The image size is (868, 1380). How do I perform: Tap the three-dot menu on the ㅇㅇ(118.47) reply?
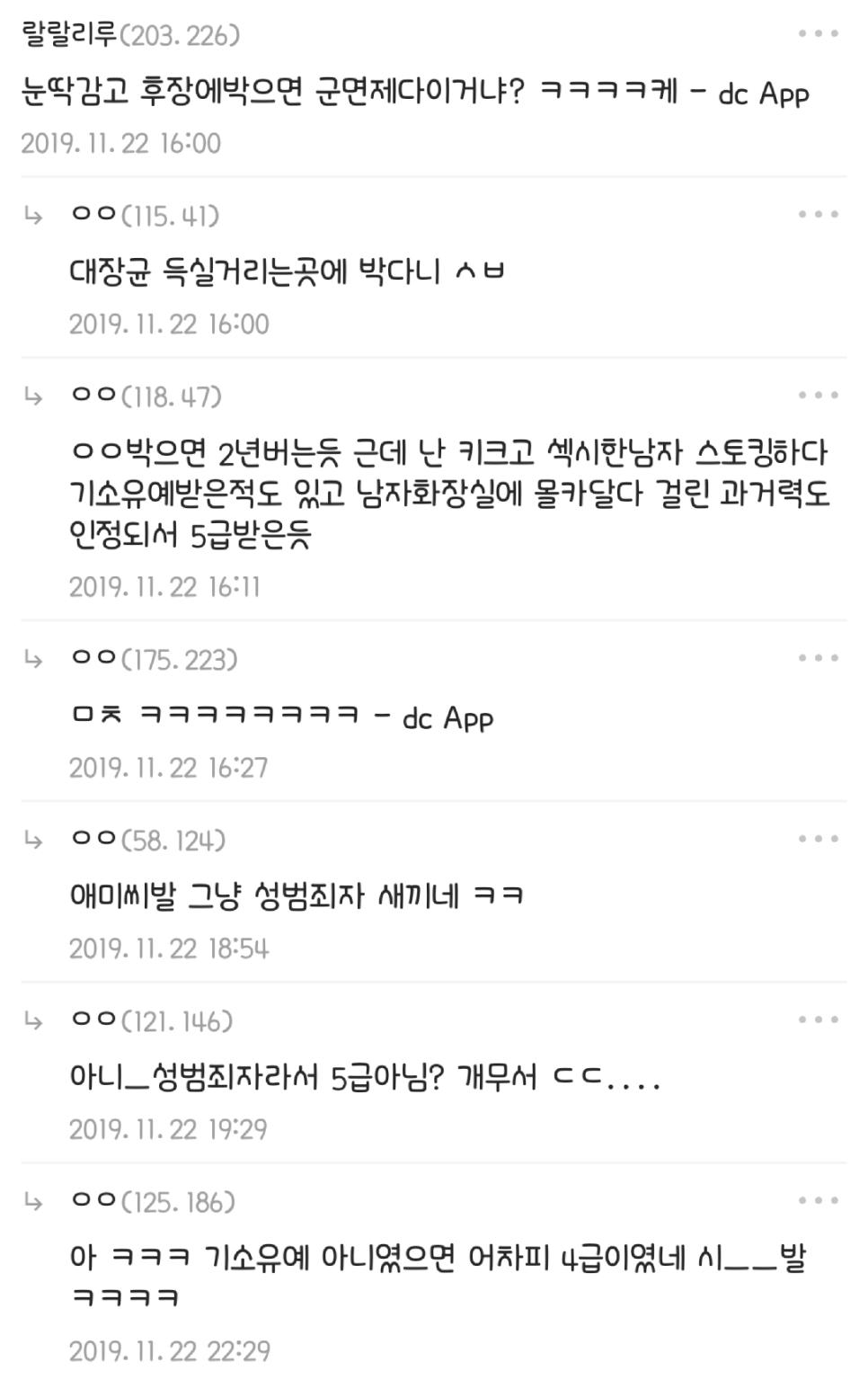[818, 396]
